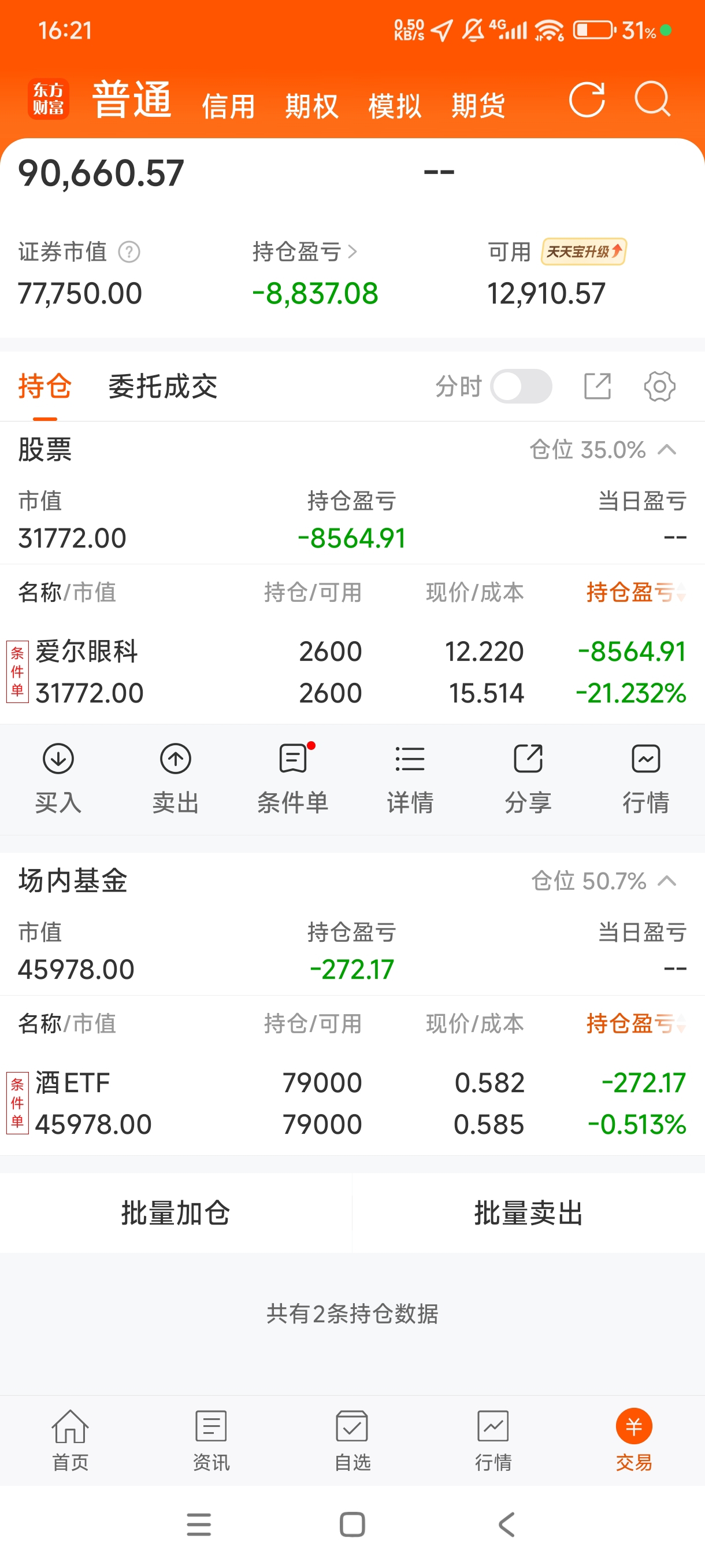Tap 批量加仓 button

pos(176,1213)
